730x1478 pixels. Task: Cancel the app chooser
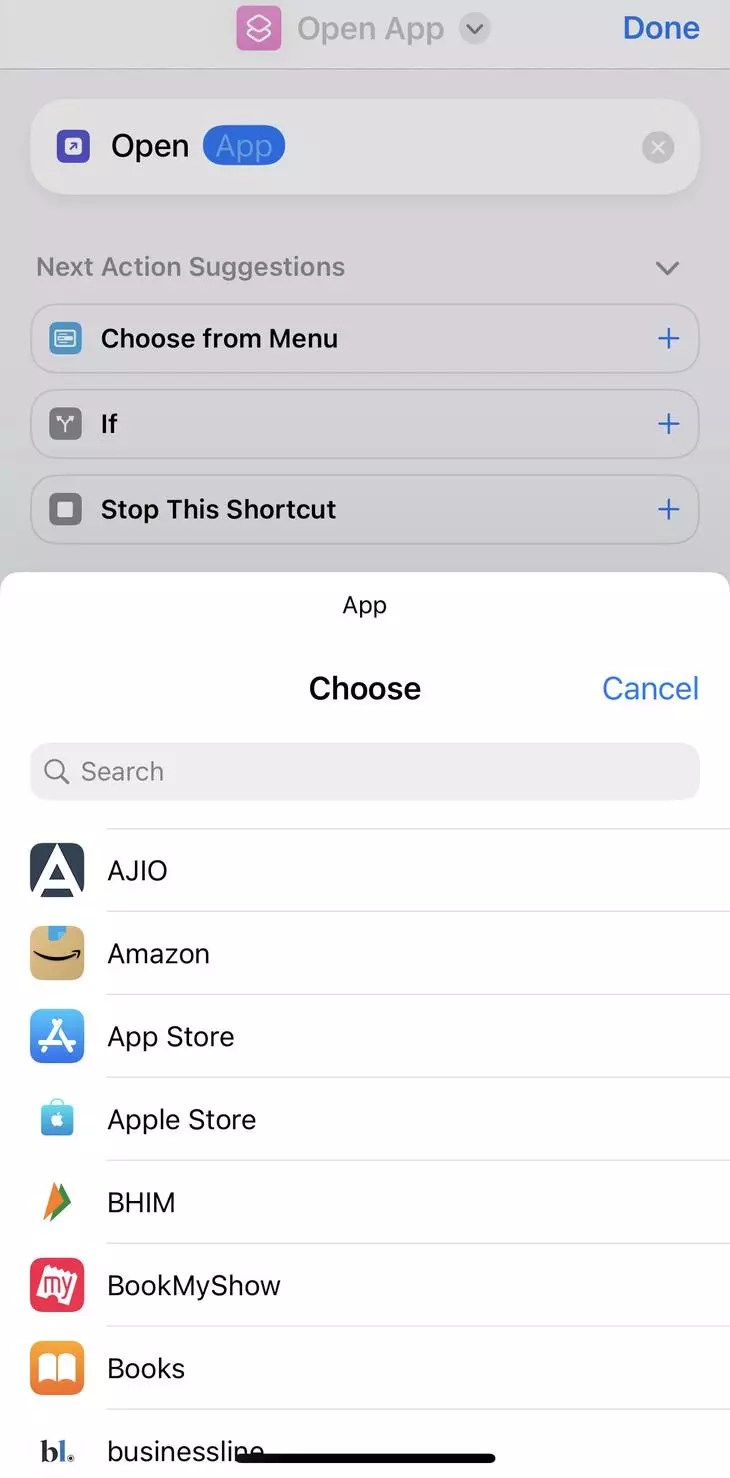click(650, 688)
